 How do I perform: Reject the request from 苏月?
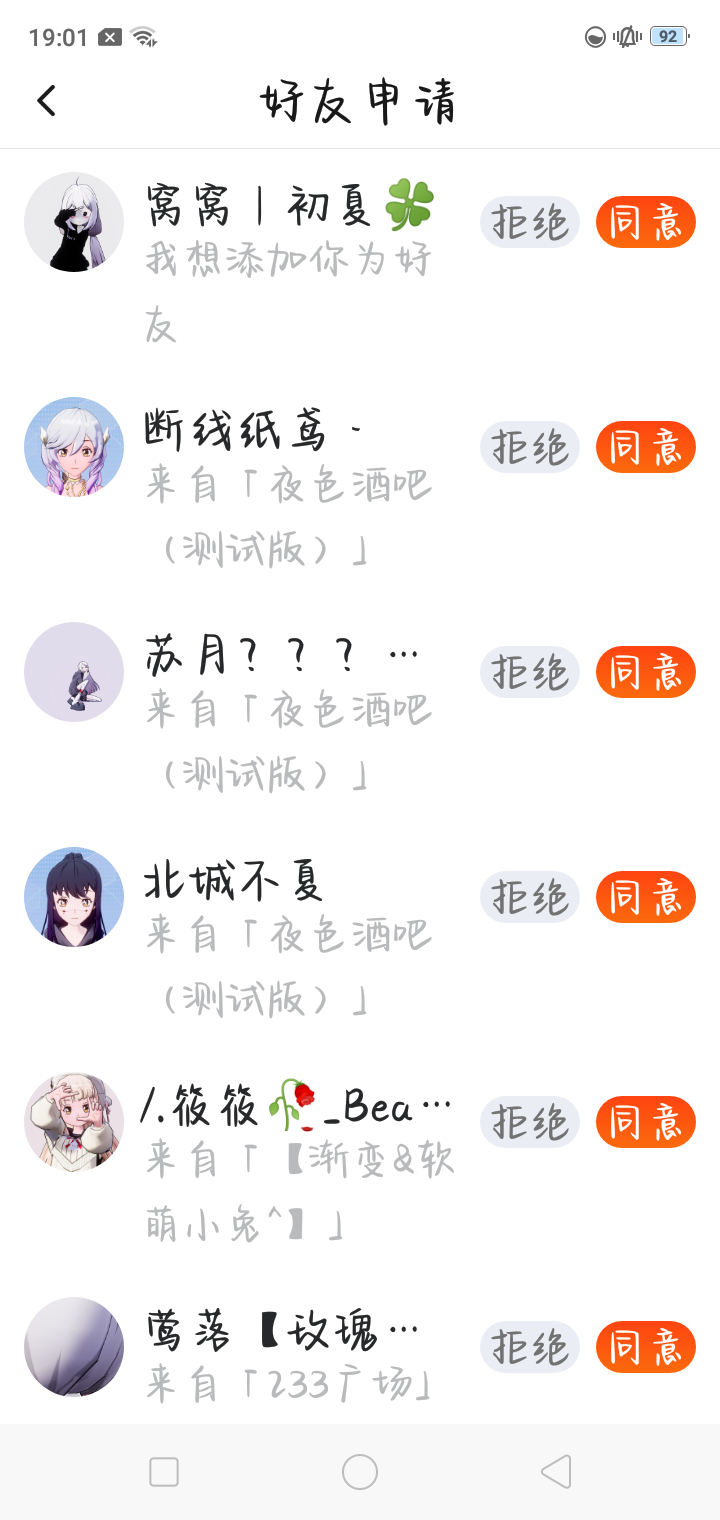(530, 672)
